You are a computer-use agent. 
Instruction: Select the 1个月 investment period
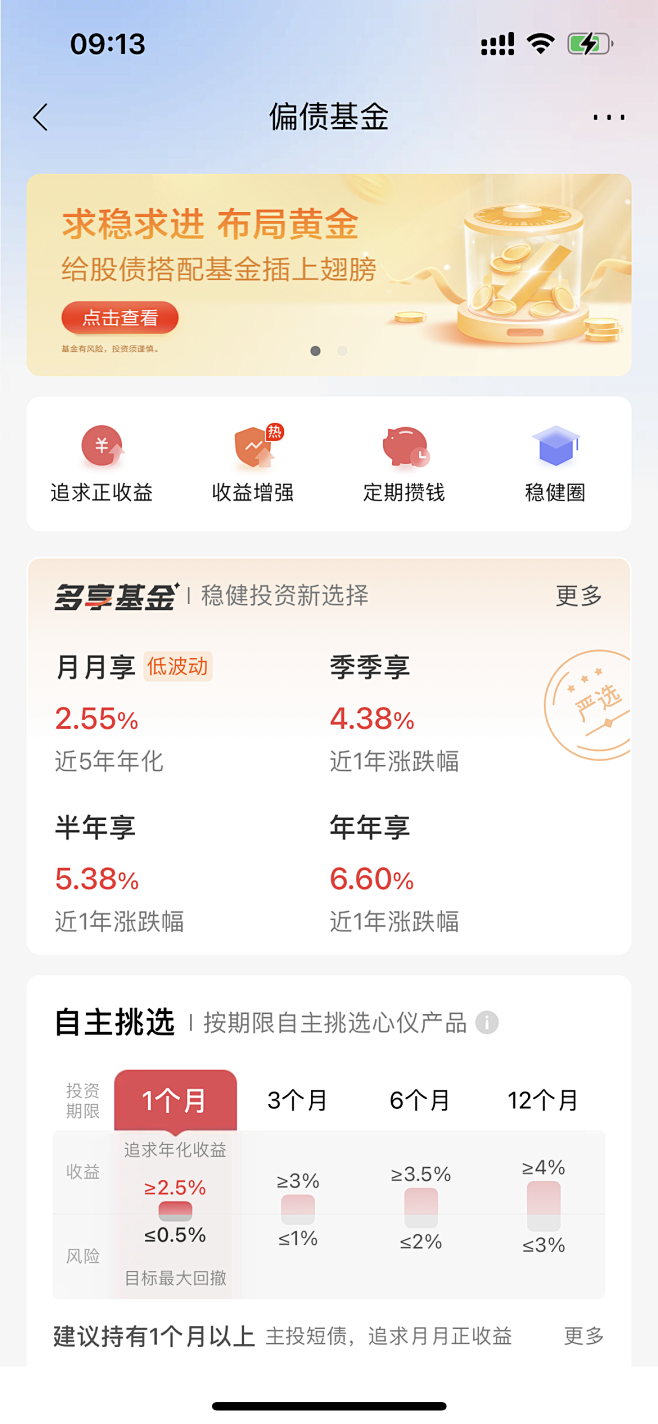point(175,1101)
